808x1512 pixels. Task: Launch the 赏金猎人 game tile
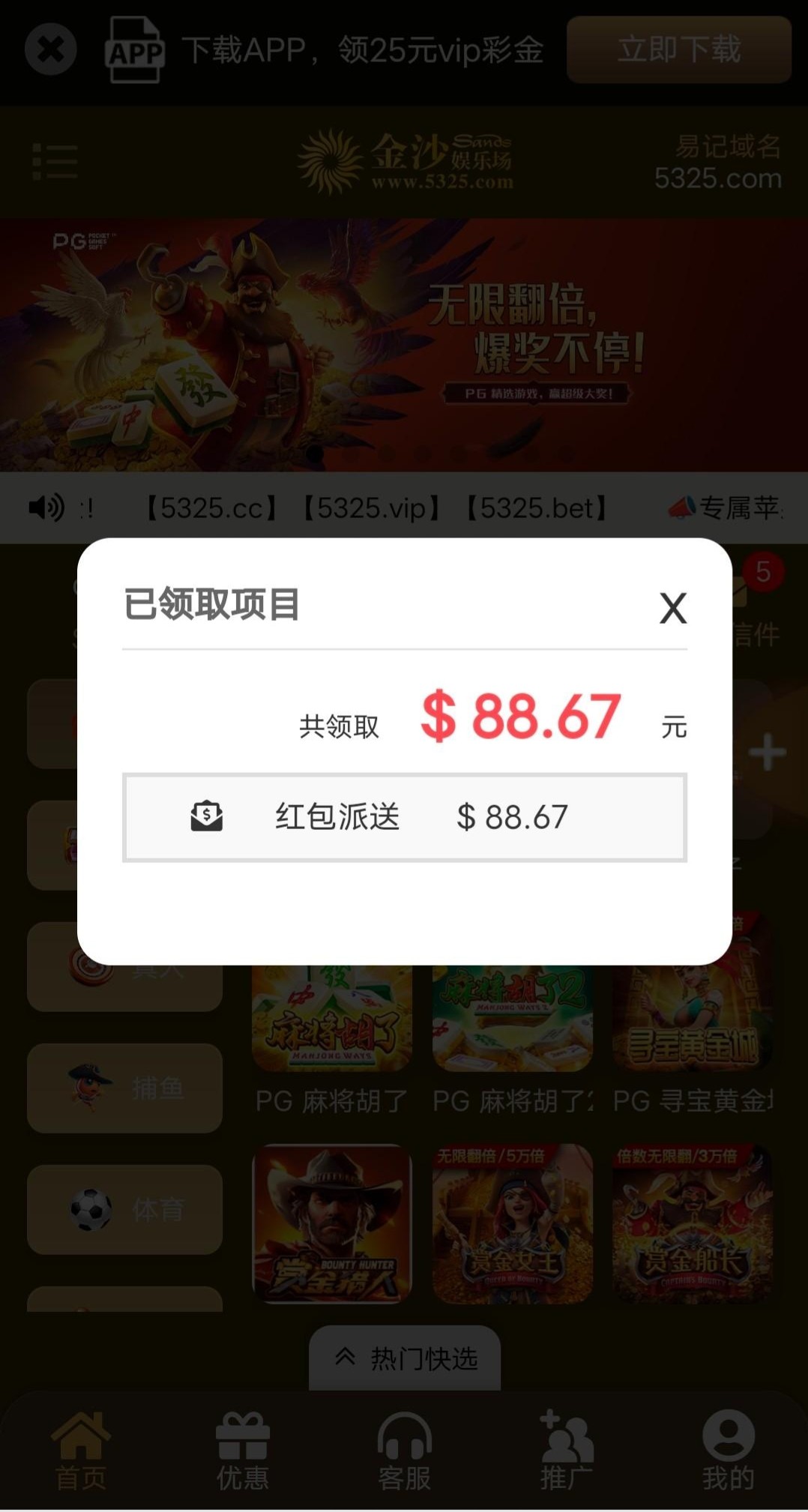[332, 1224]
